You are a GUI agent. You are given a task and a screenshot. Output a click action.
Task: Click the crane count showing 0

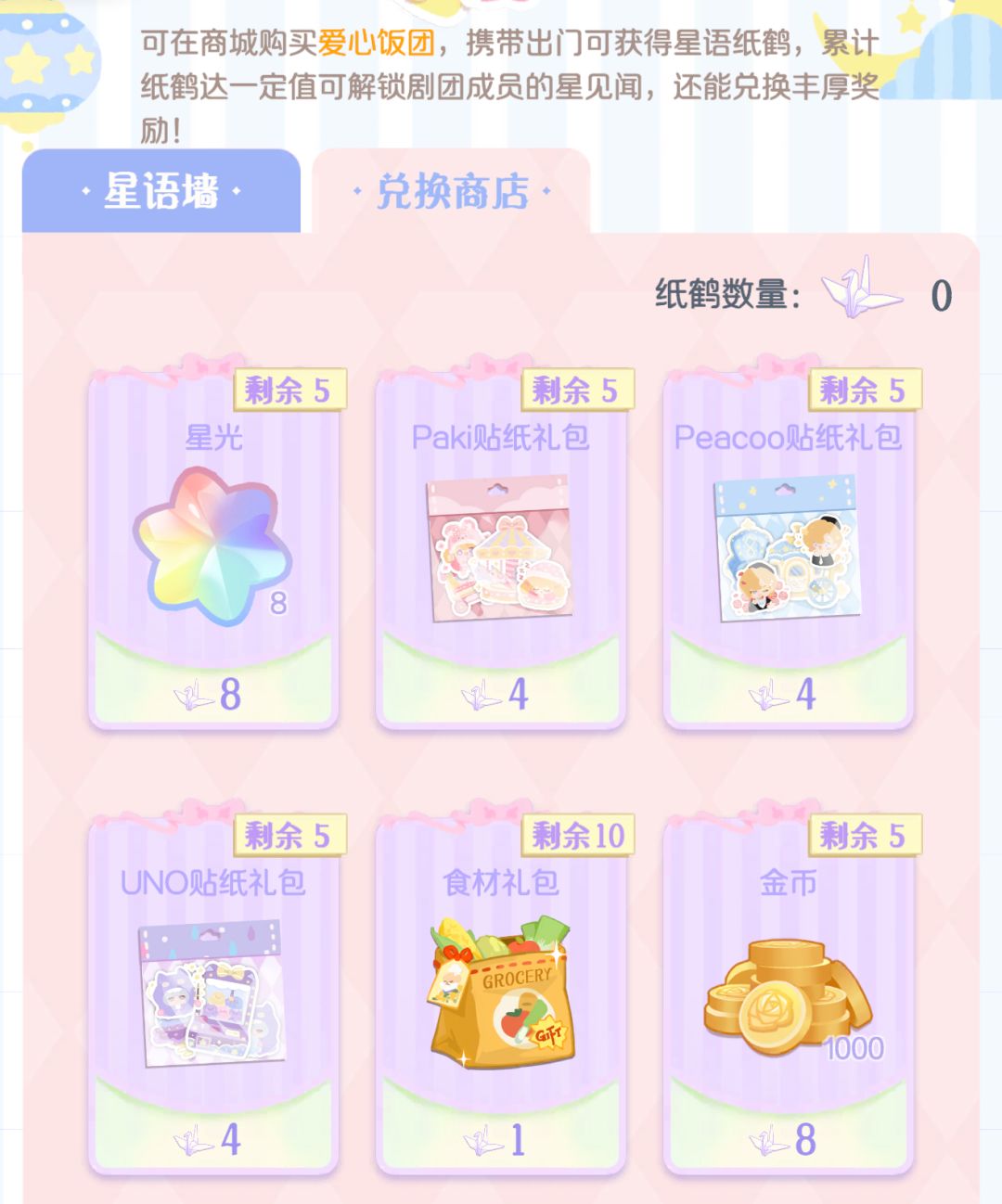click(942, 295)
